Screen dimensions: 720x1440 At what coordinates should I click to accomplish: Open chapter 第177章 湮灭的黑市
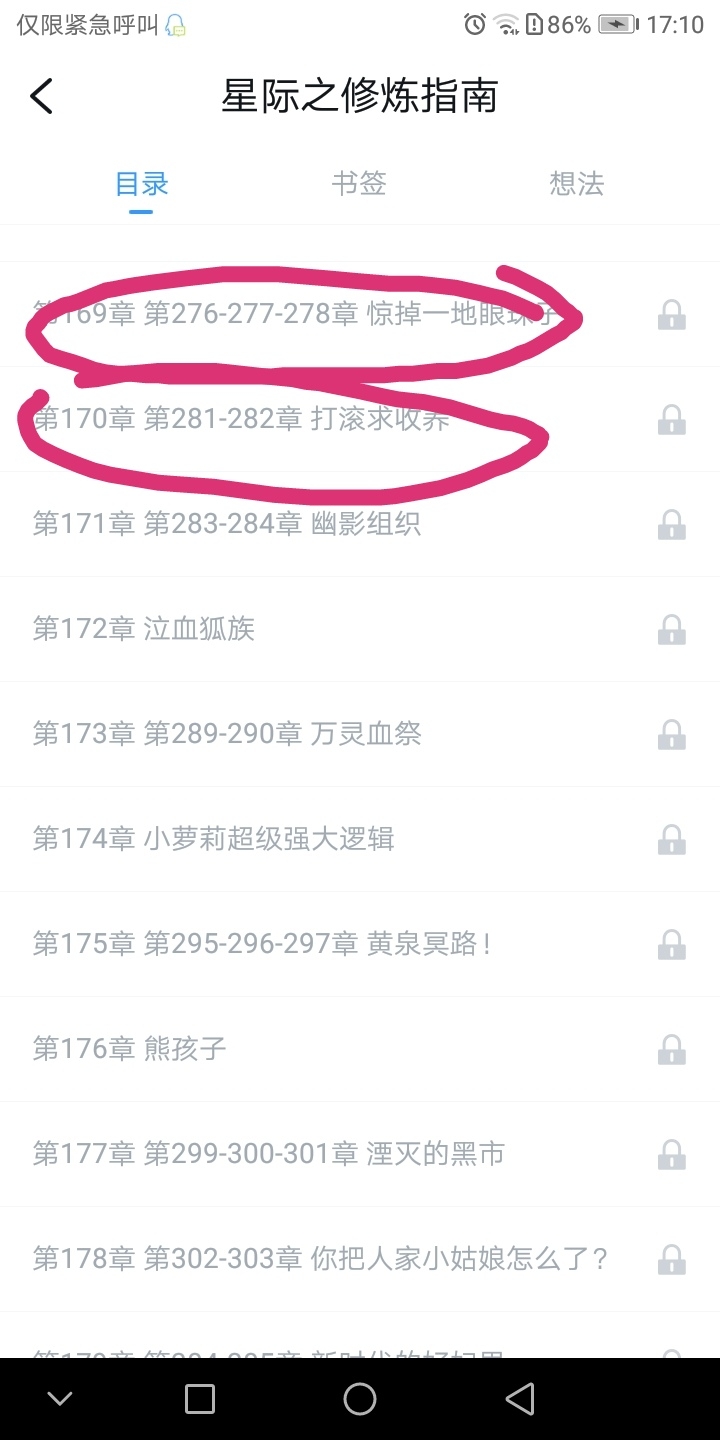point(268,1154)
